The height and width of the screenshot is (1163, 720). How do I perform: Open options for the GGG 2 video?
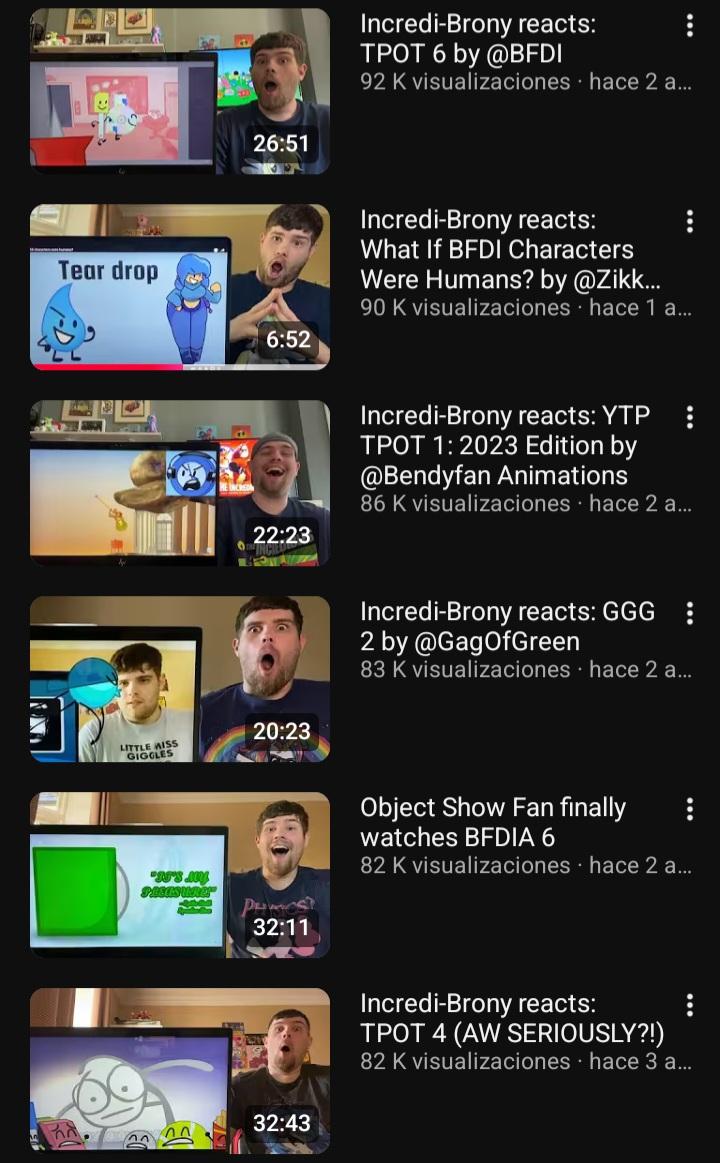[689, 614]
